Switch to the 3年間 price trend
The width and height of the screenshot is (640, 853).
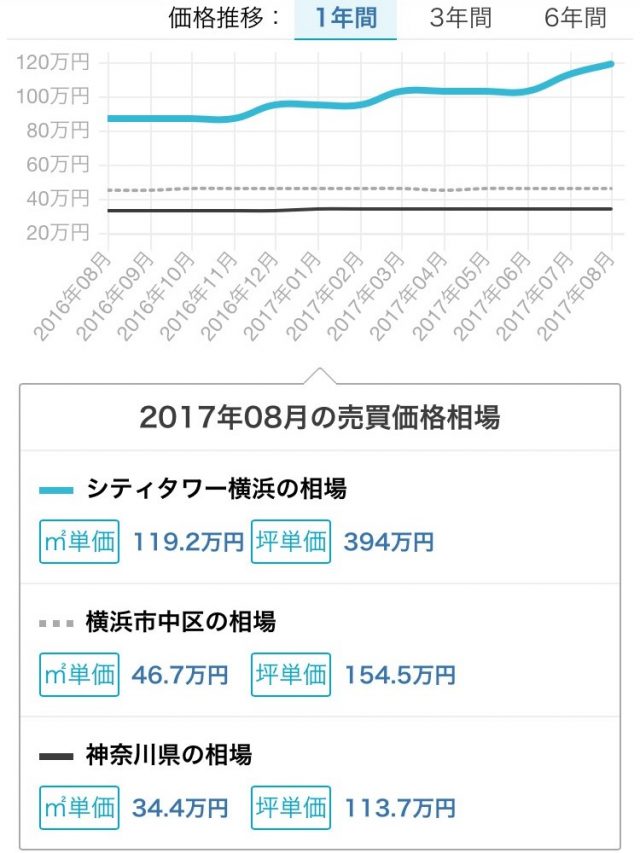tap(460, 18)
